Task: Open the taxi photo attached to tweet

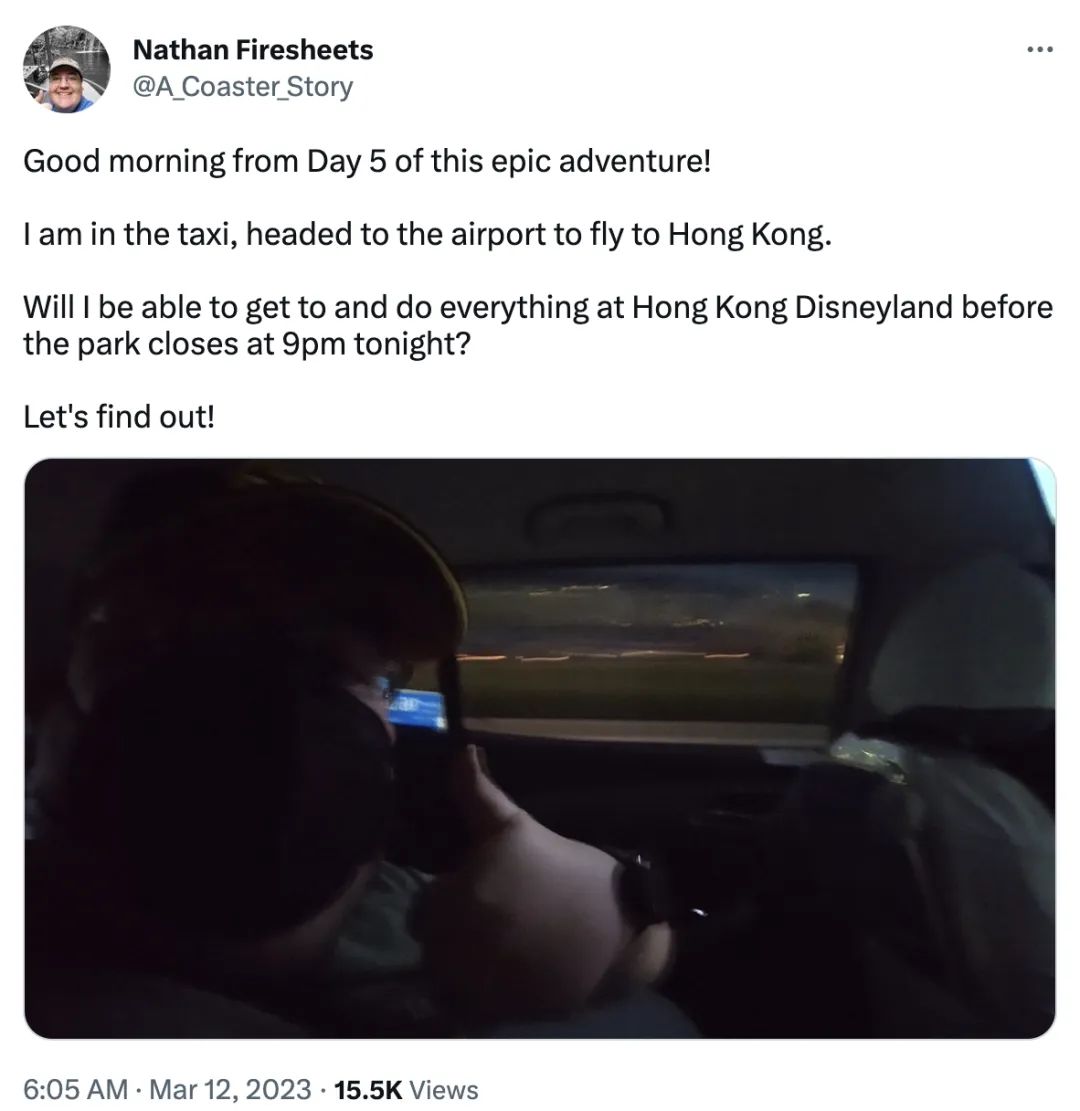Action: 539,748
